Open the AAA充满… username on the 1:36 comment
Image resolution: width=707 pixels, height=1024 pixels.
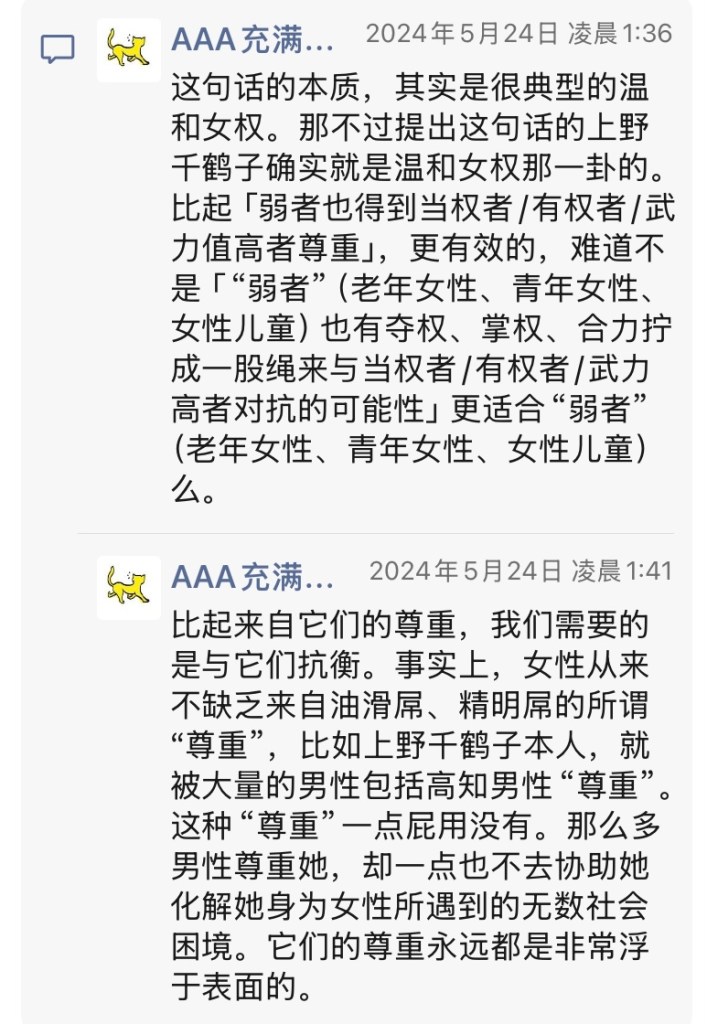click(252, 40)
